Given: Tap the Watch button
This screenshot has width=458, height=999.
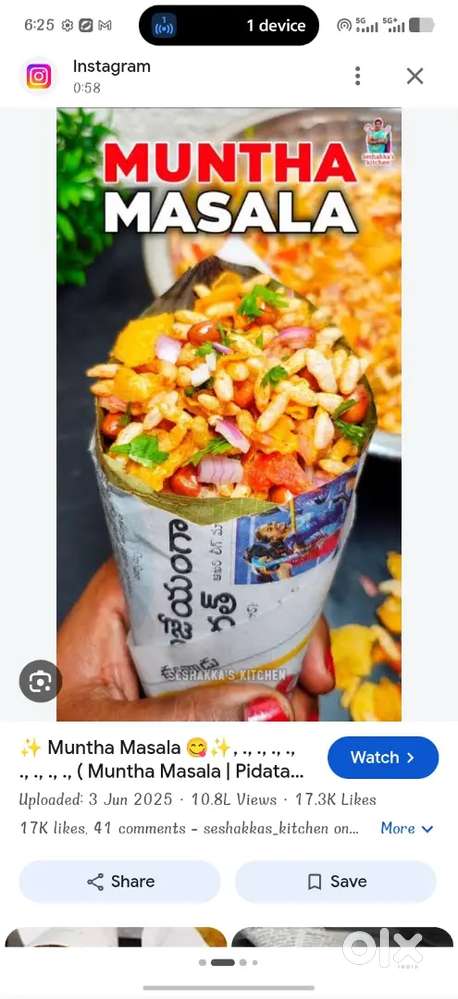Looking at the screenshot, I should 383,758.
